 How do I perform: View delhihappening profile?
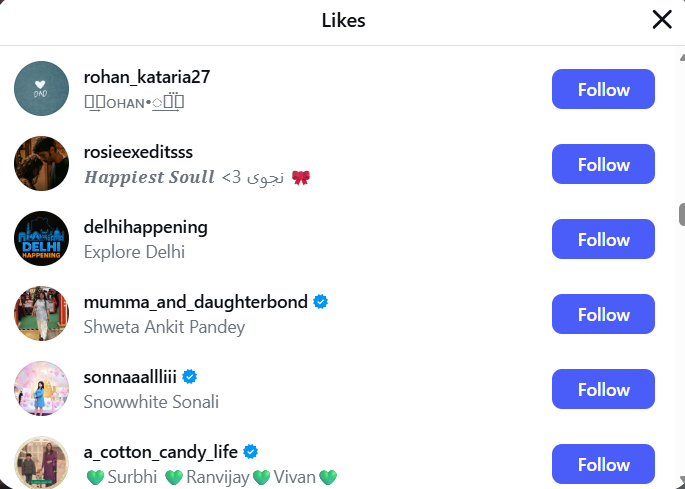point(146,227)
